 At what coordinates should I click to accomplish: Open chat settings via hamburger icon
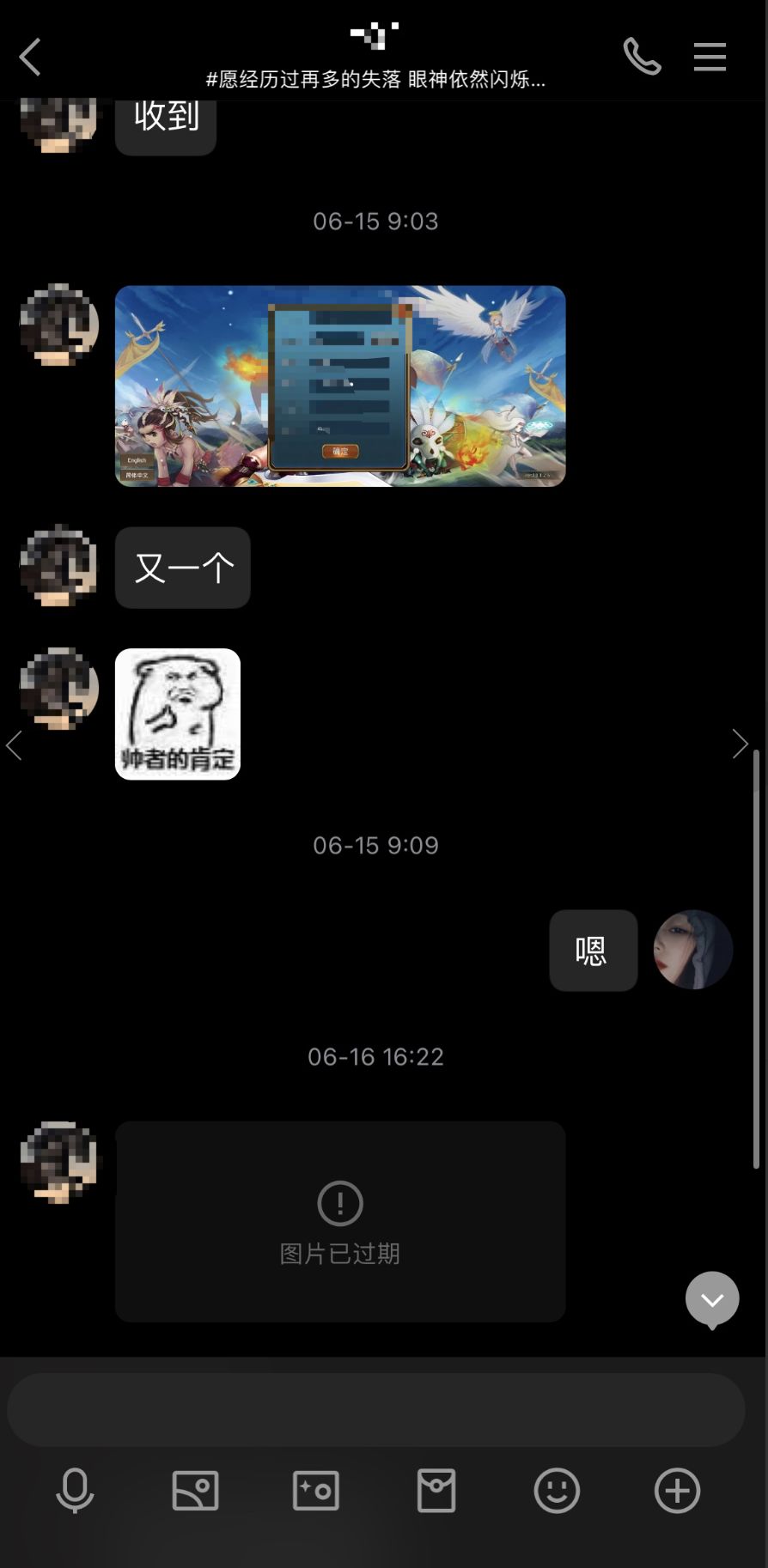[710, 57]
